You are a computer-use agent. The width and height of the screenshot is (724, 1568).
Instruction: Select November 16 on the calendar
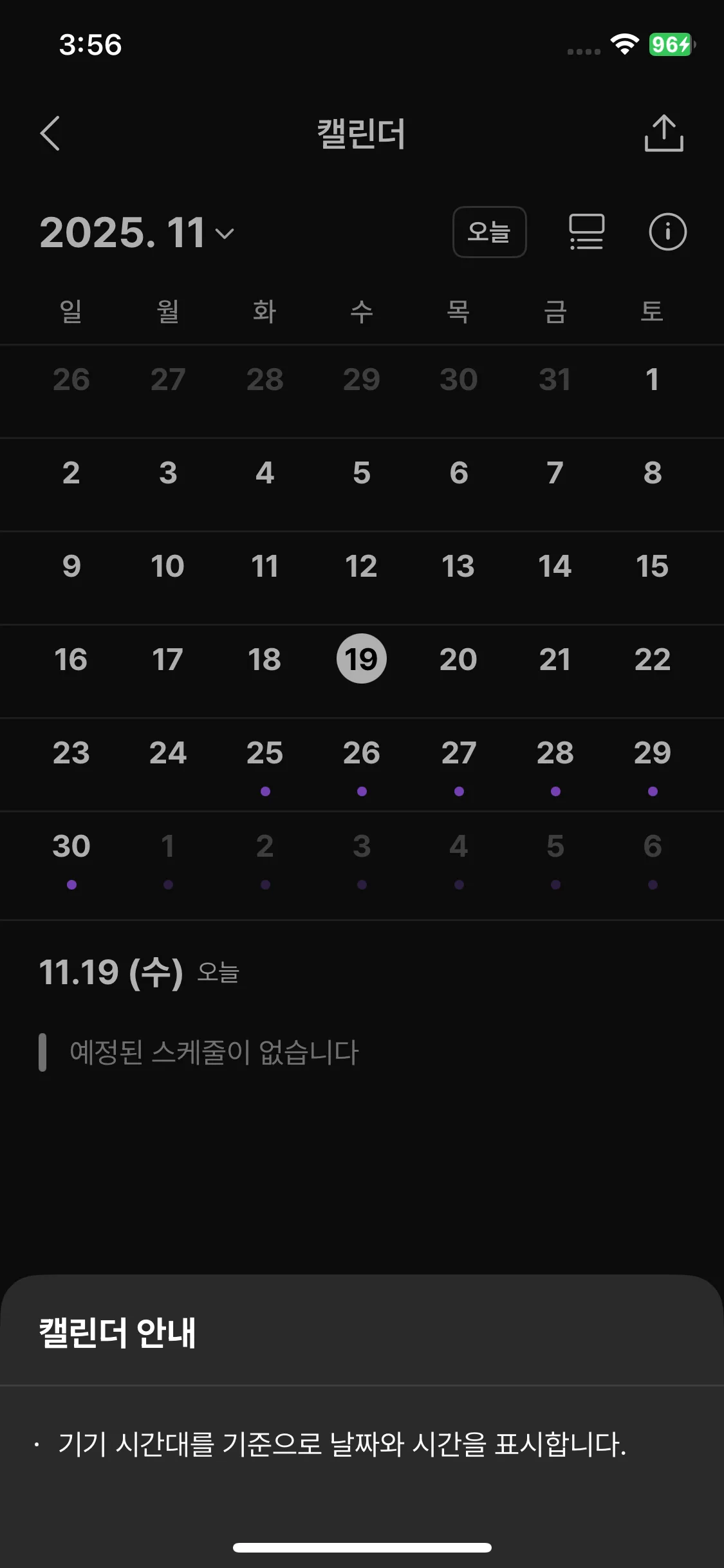[71, 660]
